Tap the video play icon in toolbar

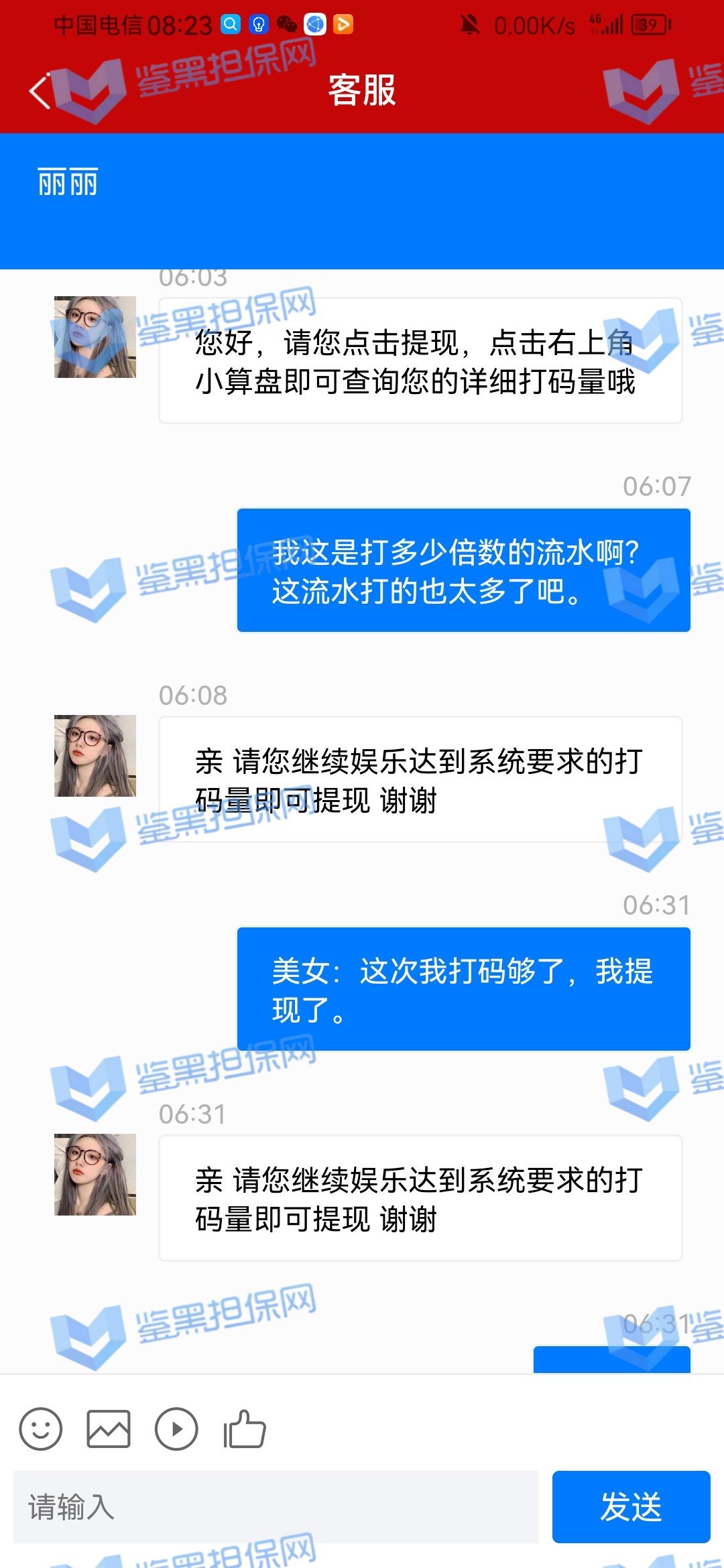[x=176, y=1429]
